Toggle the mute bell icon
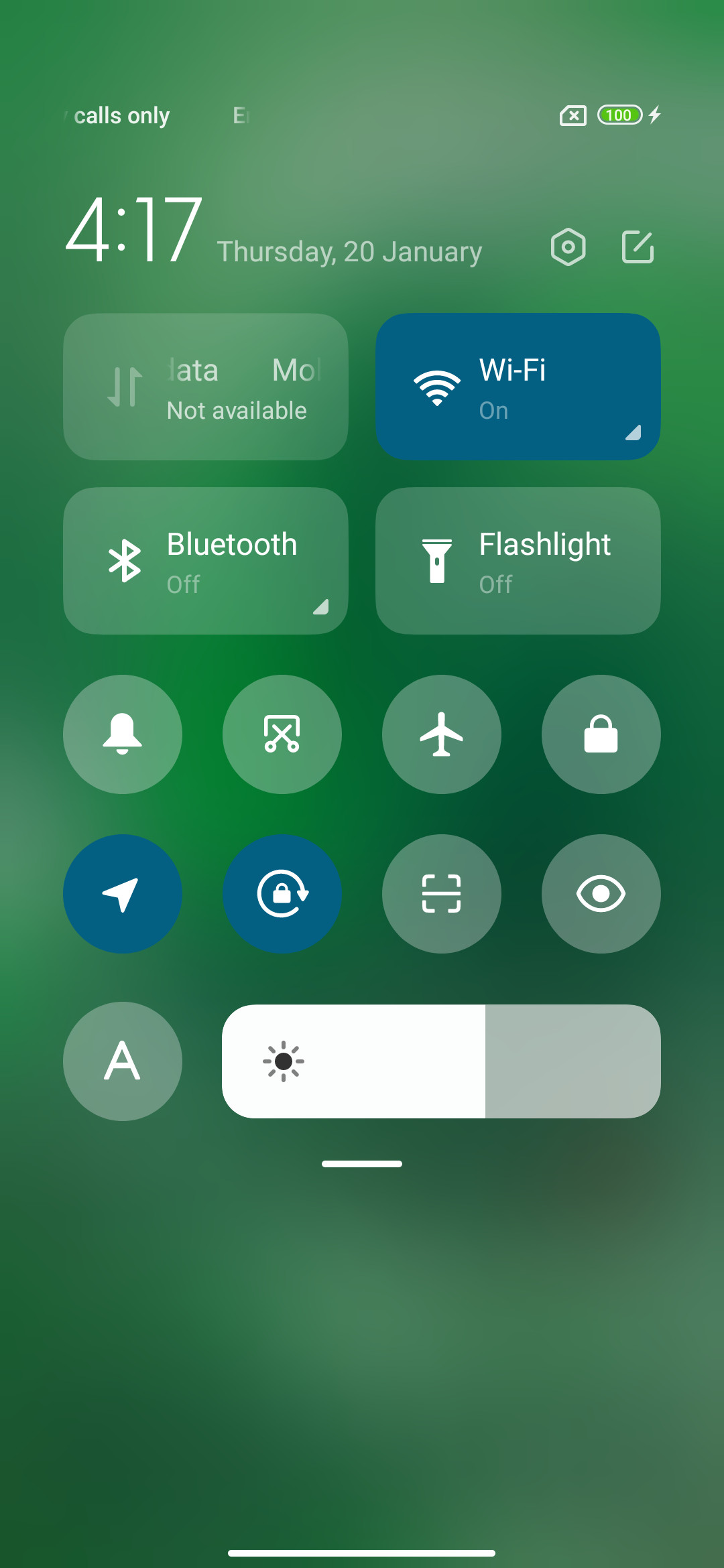Screen dimensions: 724x1568 coord(123,734)
